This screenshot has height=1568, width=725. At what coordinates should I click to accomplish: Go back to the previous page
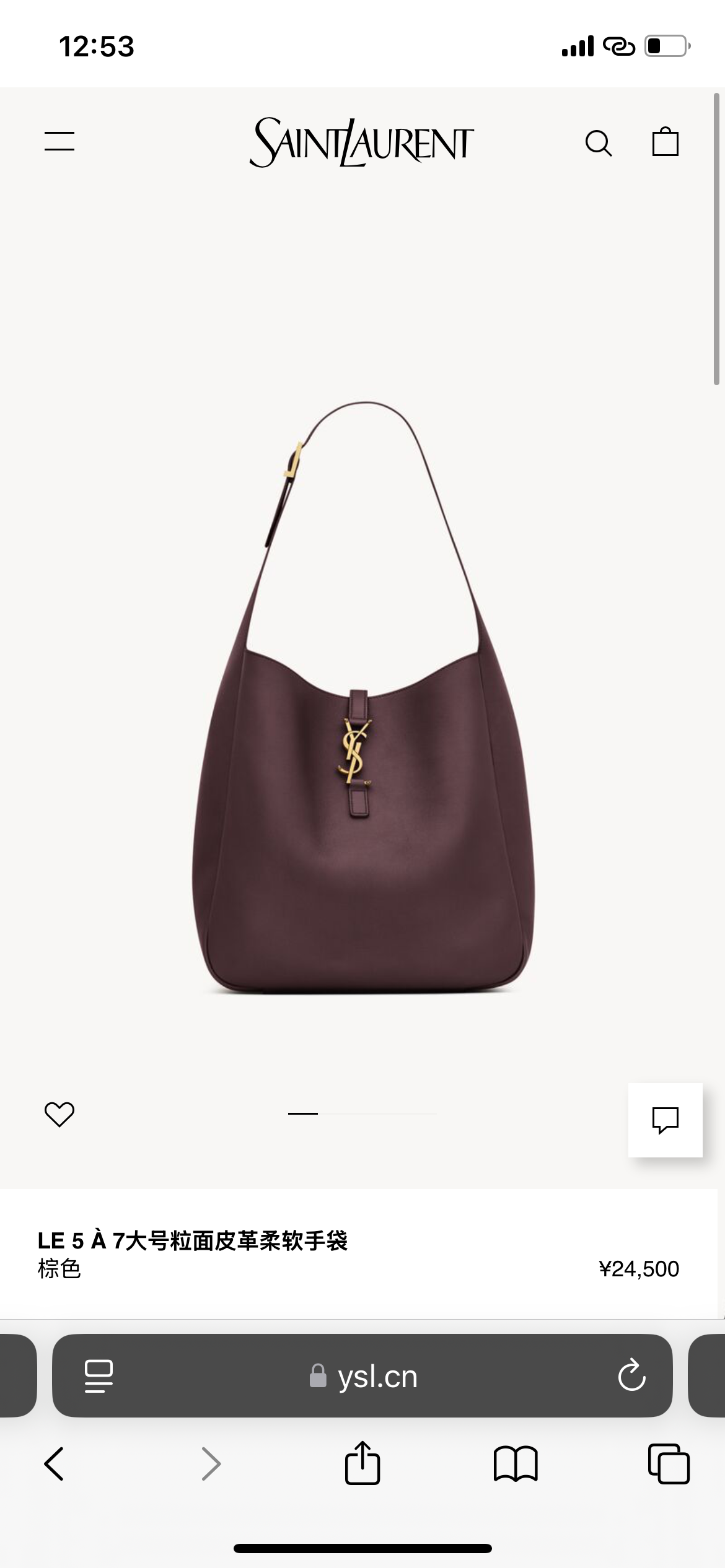(54, 1464)
